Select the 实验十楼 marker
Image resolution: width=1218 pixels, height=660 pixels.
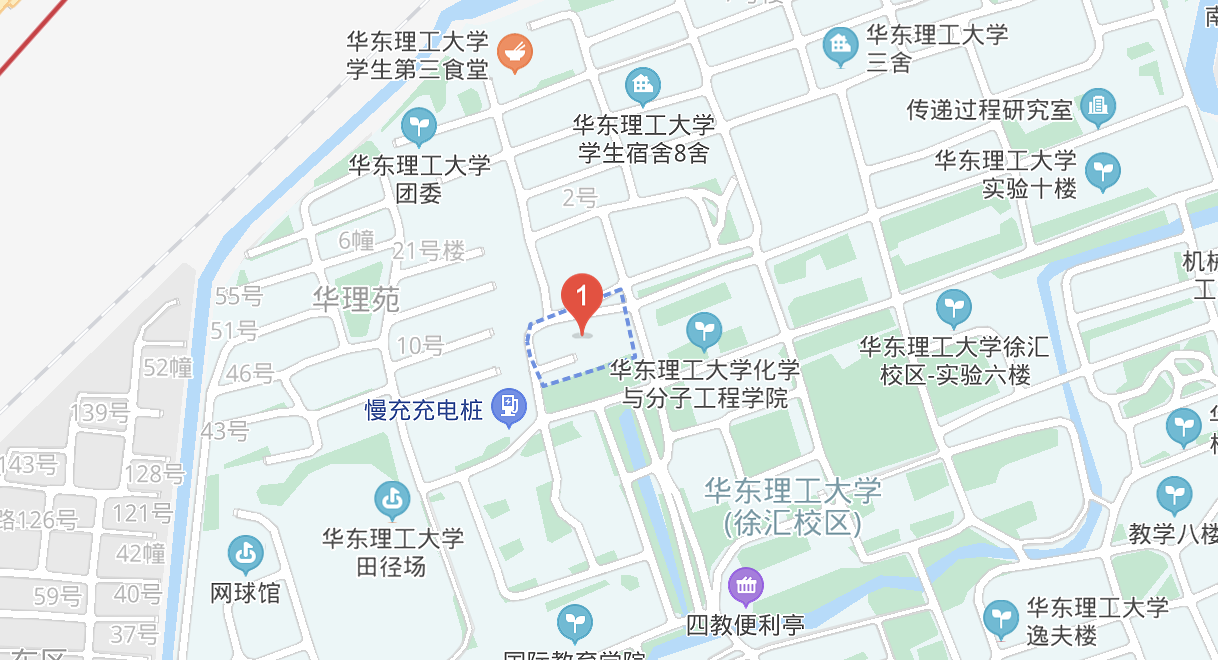[1103, 172]
